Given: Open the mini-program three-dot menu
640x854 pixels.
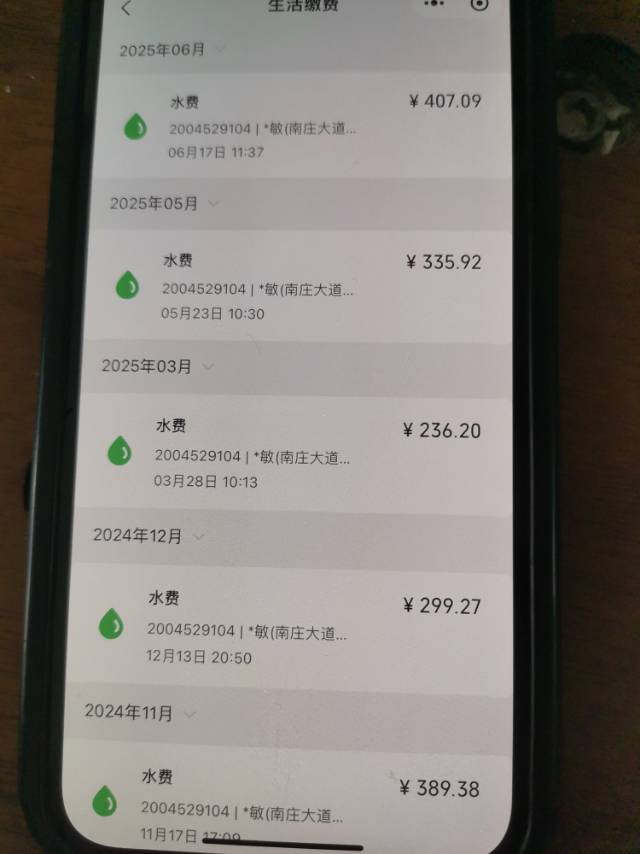Looking at the screenshot, I should click(433, 5).
